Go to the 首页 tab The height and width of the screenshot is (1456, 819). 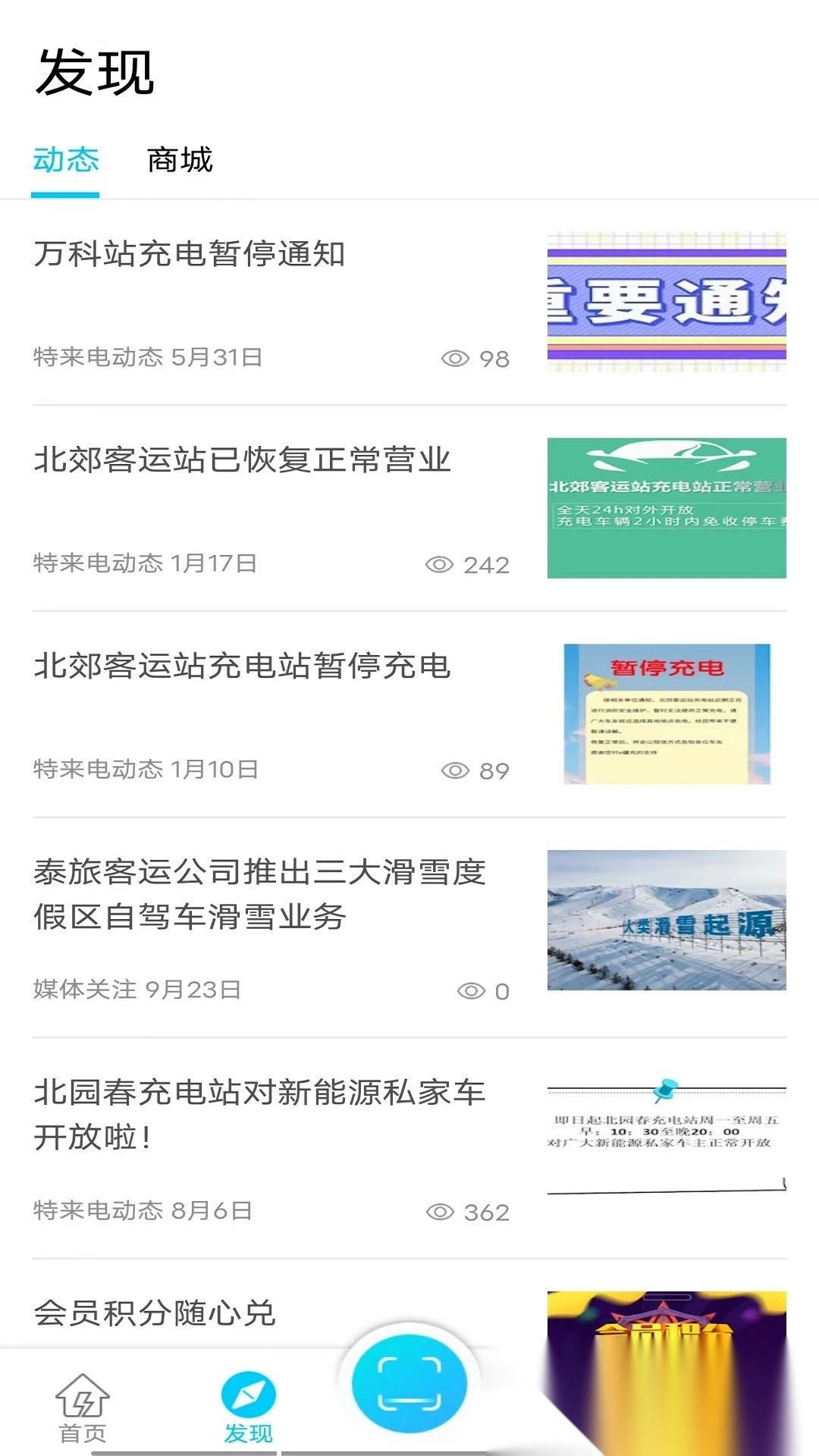[x=83, y=1407]
